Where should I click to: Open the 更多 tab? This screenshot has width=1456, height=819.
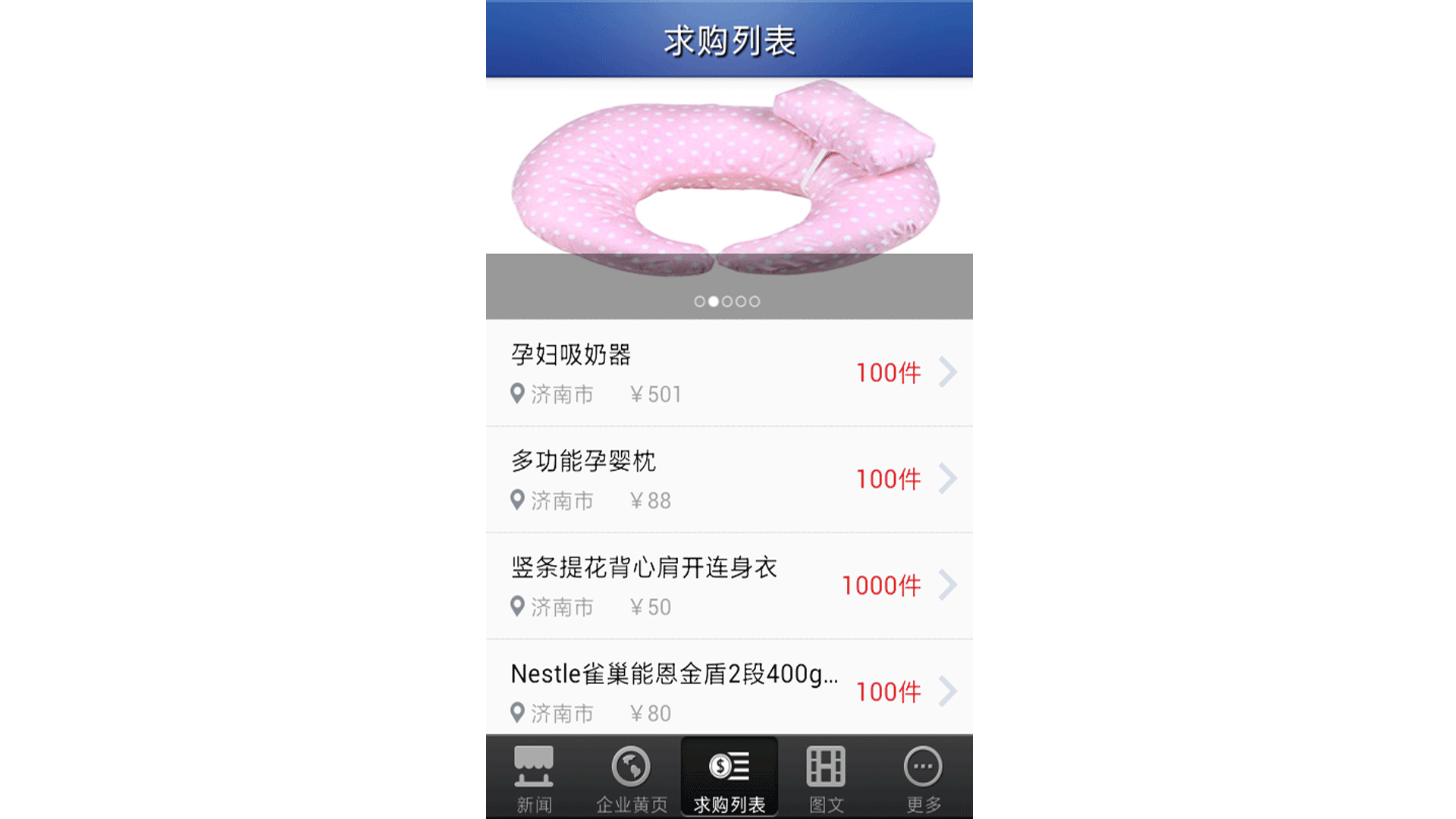[x=923, y=777]
